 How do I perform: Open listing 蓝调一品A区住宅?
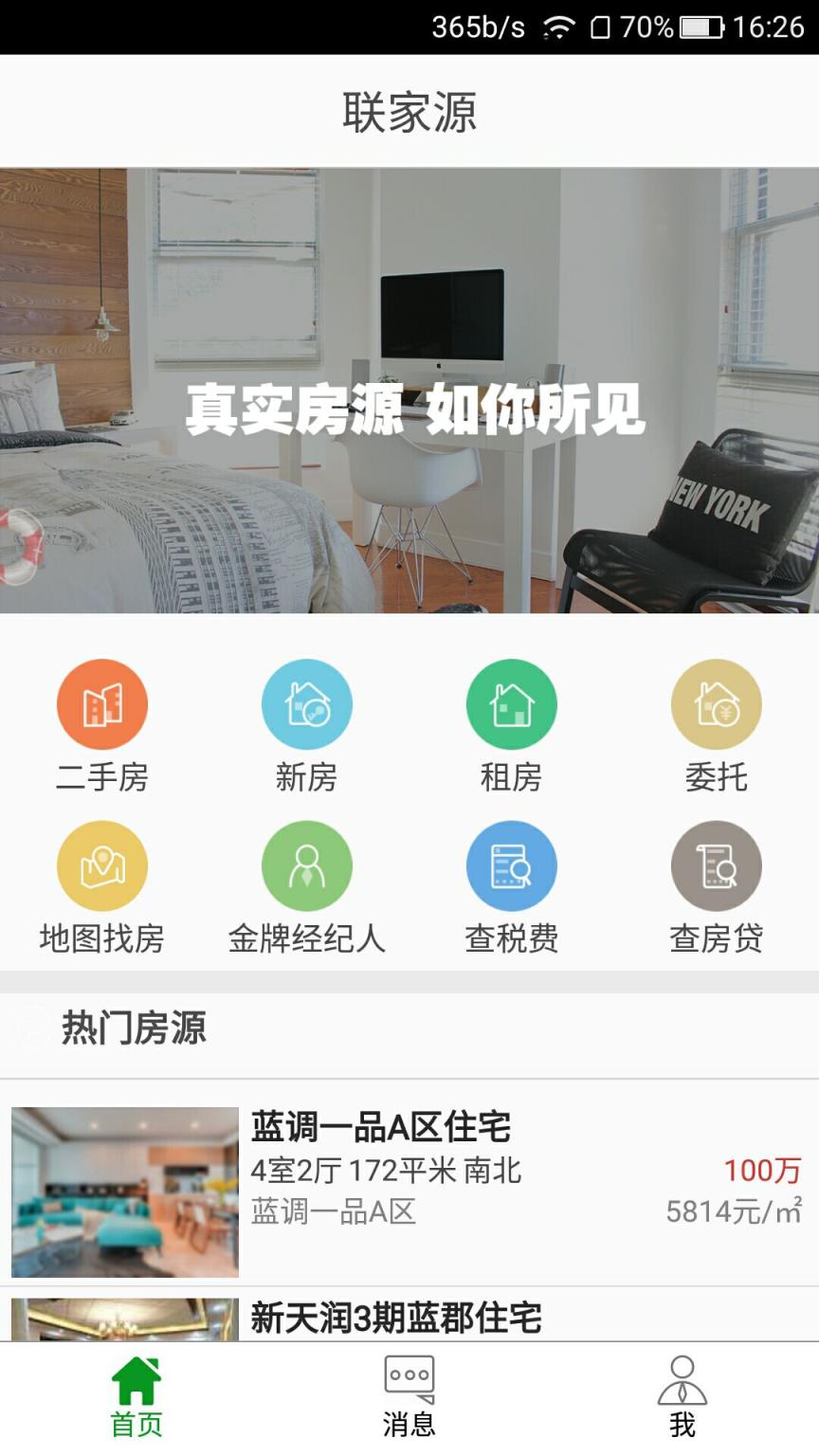click(x=408, y=1192)
